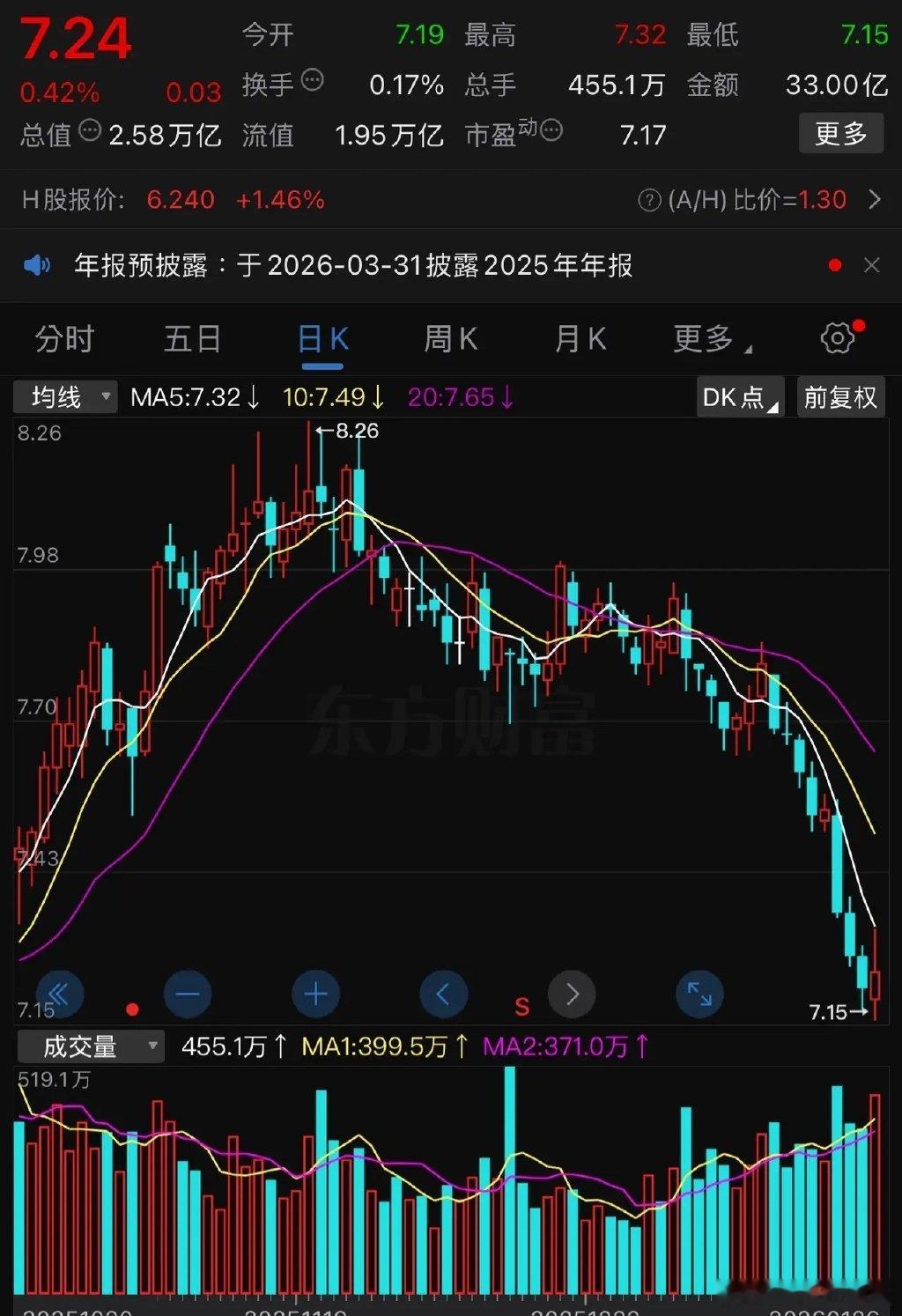
Task: Zoom out with the minus icon
Action: tap(187, 994)
